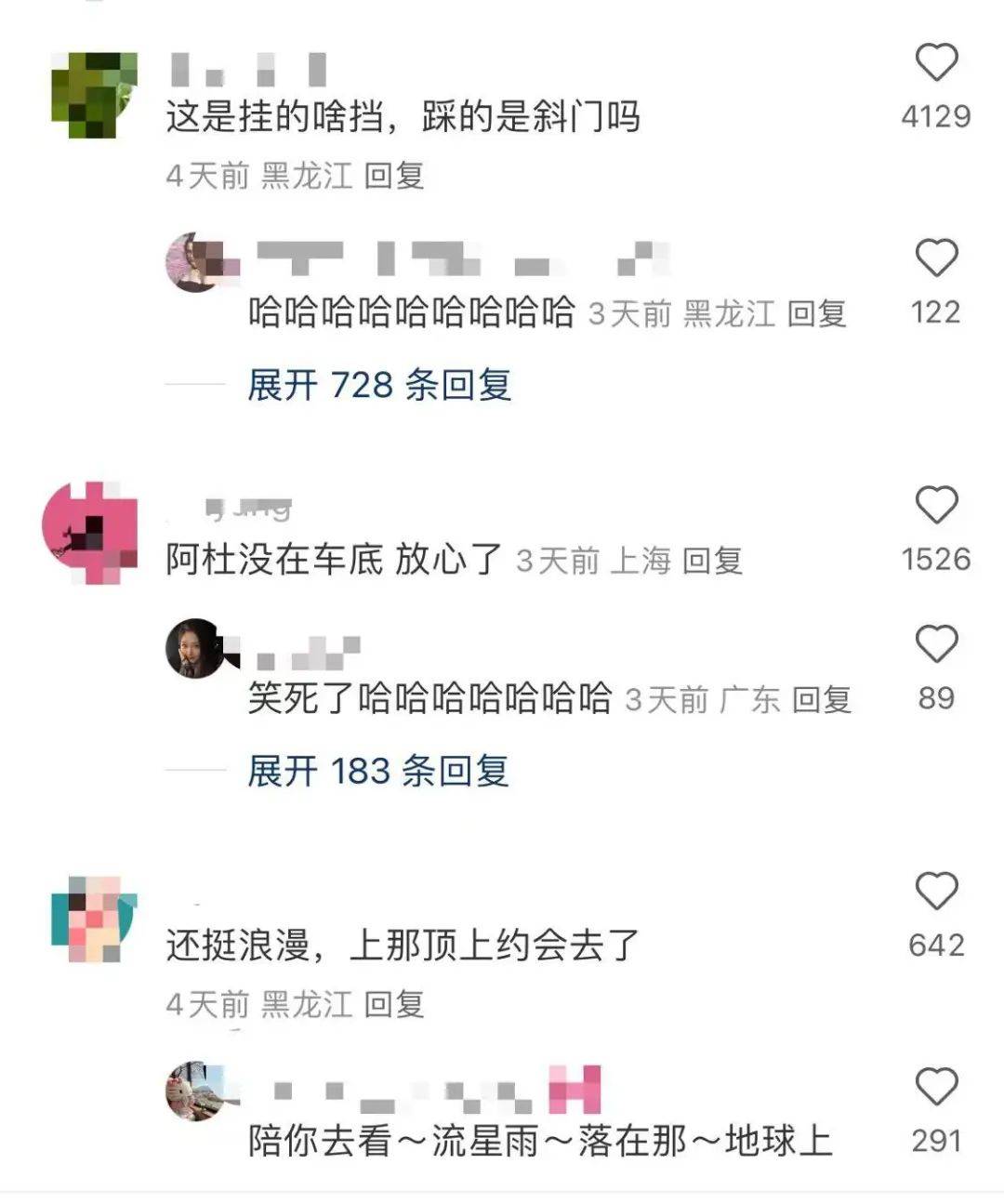
Task: Like the comment "这是挂的啥挡，踩的是斜门吗"
Action: pos(936,63)
